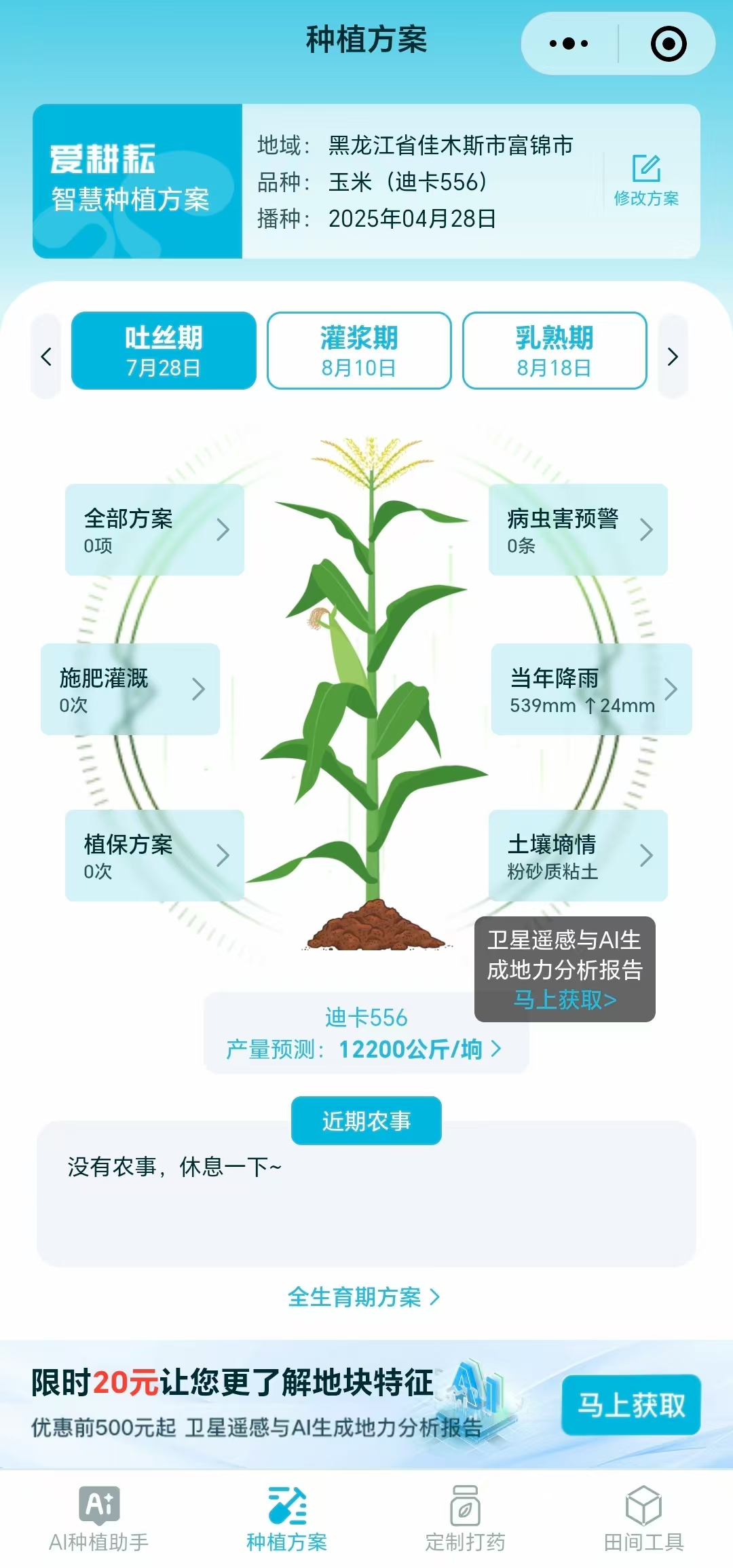The image size is (733, 1568).
Task: Open the mini program overflow menu
Action: (x=569, y=44)
